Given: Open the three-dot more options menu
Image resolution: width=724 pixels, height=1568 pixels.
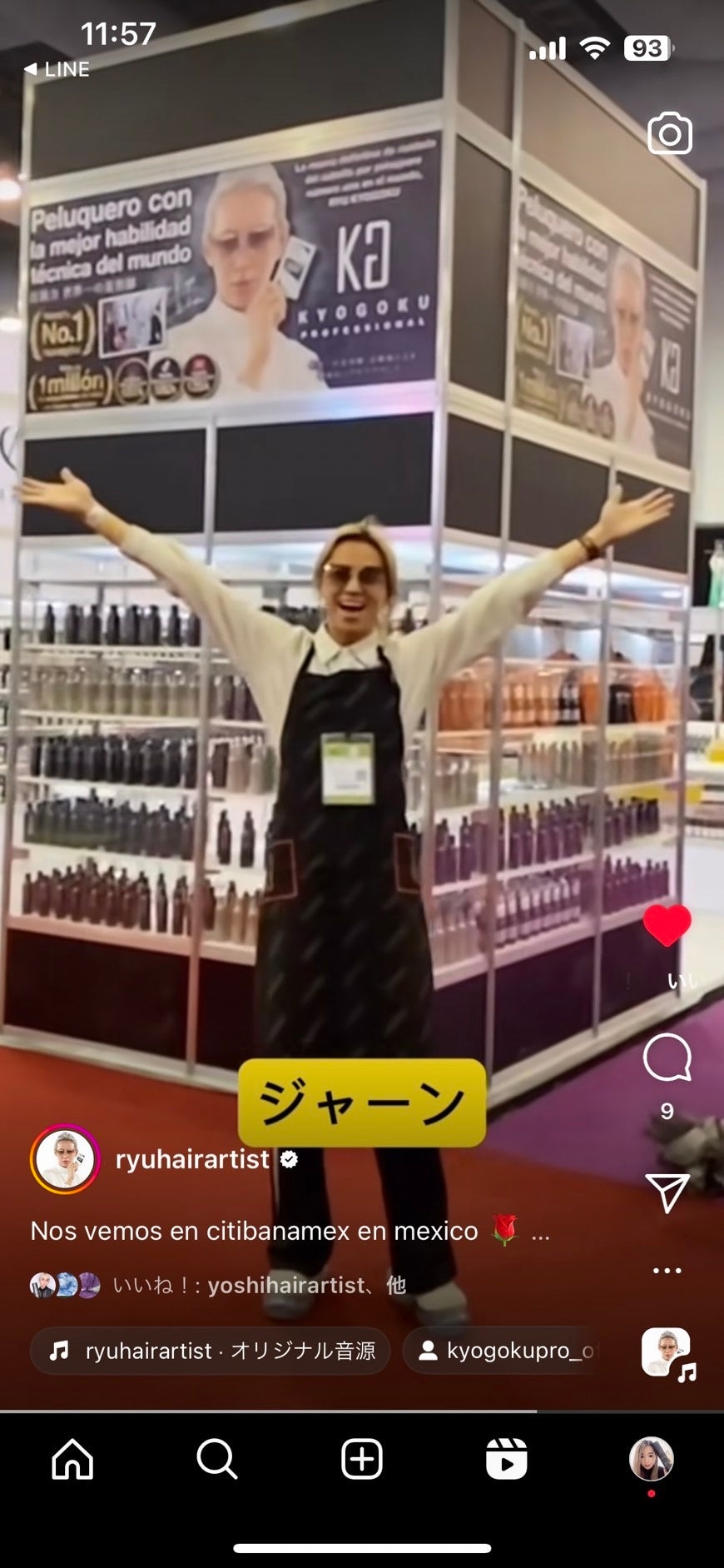Looking at the screenshot, I should (x=667, y=1271).
